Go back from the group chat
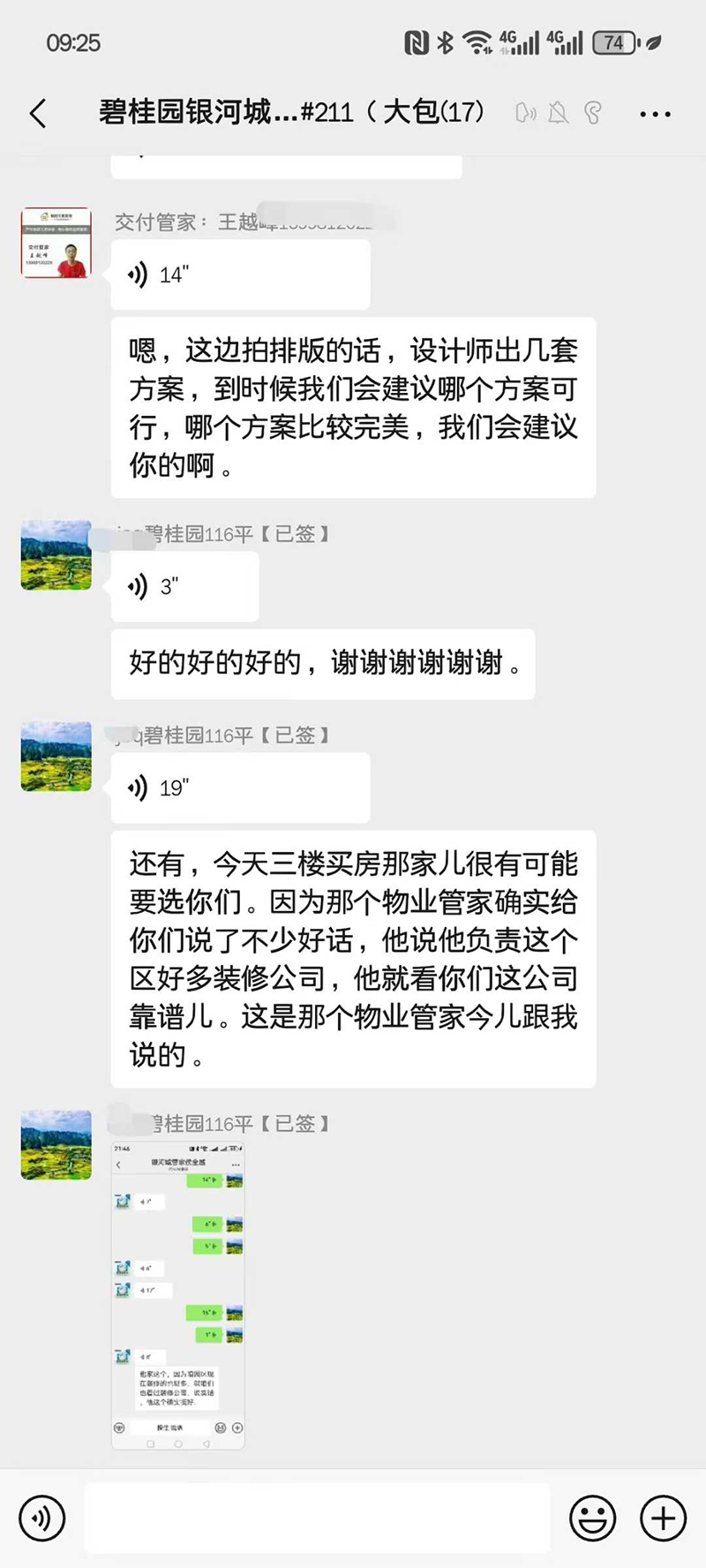706x1568 pixels. click(38, 113)
